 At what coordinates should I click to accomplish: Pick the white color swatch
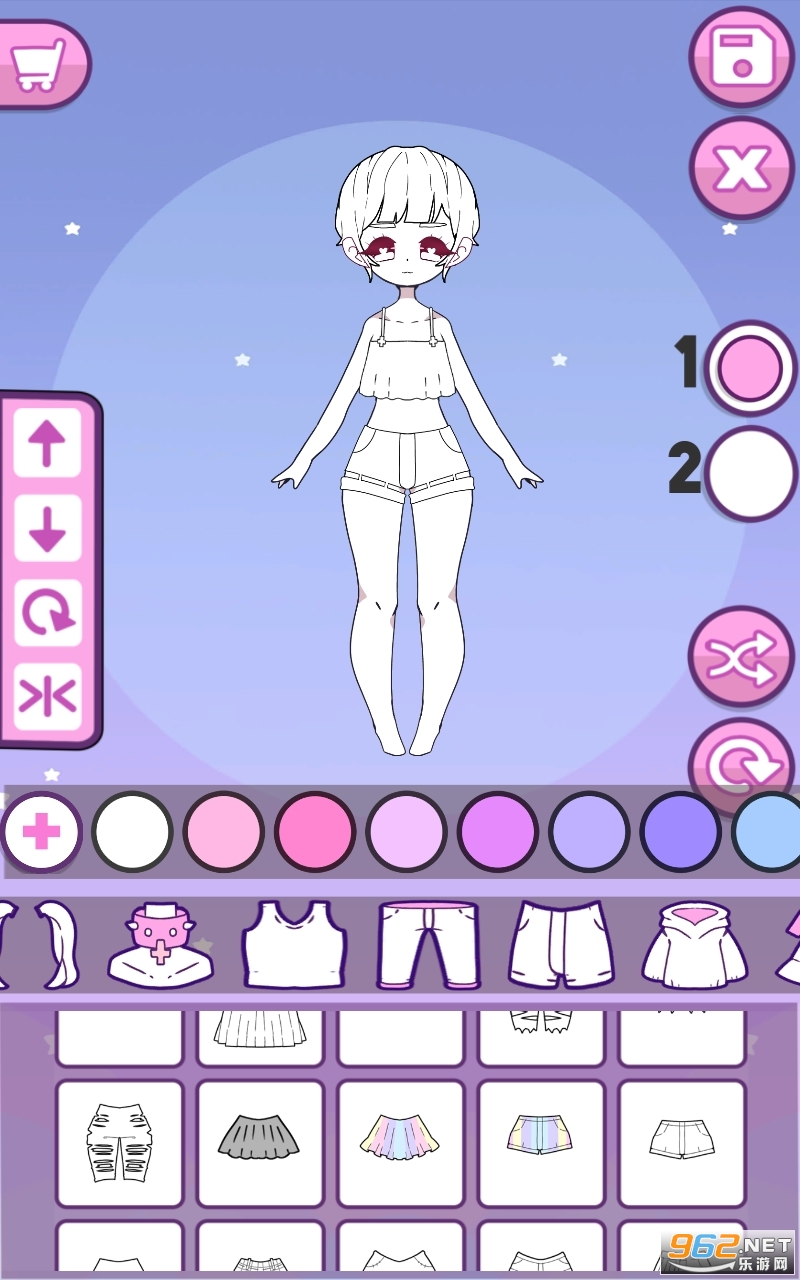(x=132, y=832)
